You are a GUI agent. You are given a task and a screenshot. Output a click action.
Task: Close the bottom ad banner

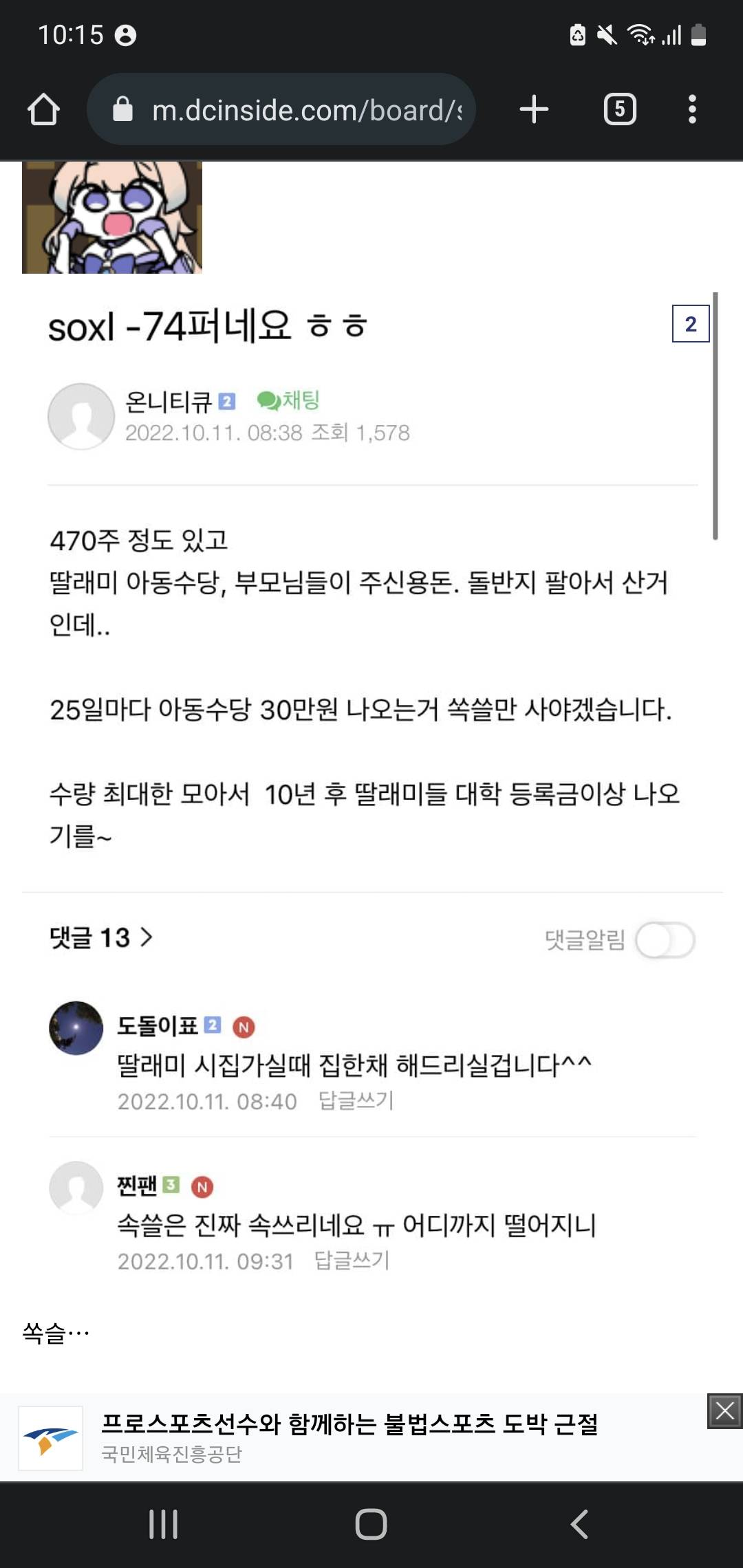coord(724,1411)
